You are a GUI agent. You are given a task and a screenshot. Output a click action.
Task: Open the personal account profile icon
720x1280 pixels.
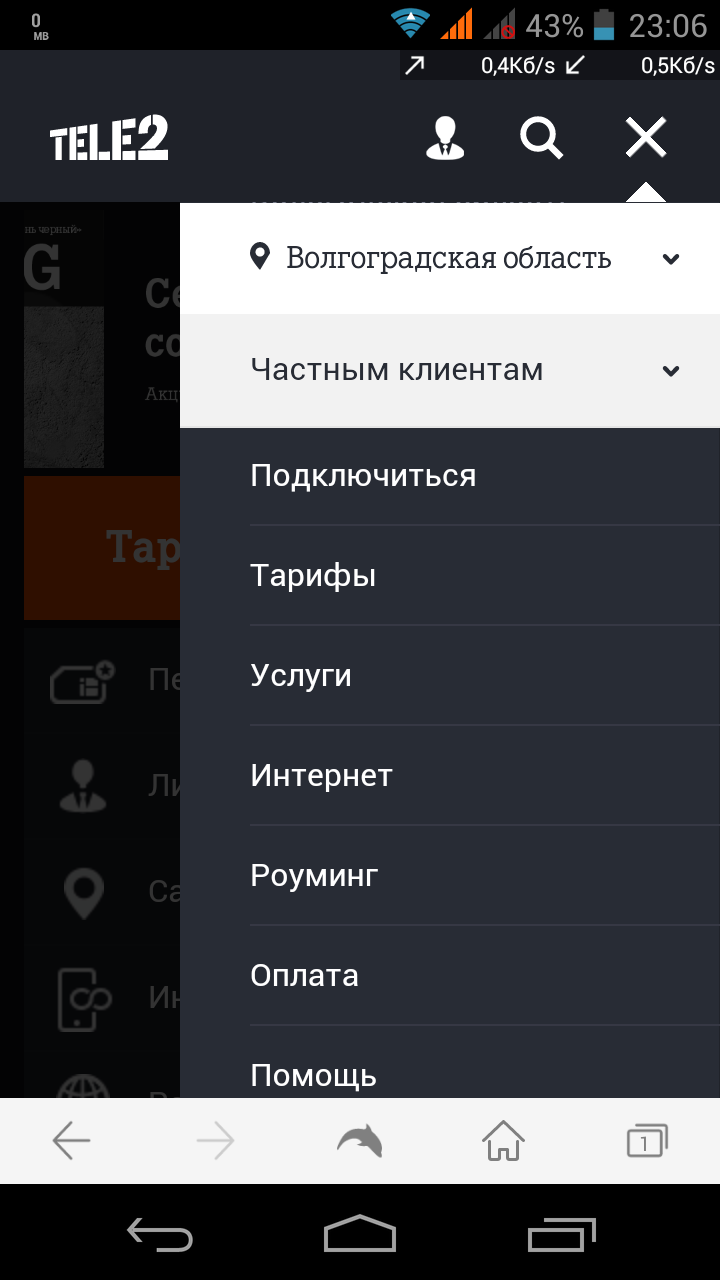445,137
